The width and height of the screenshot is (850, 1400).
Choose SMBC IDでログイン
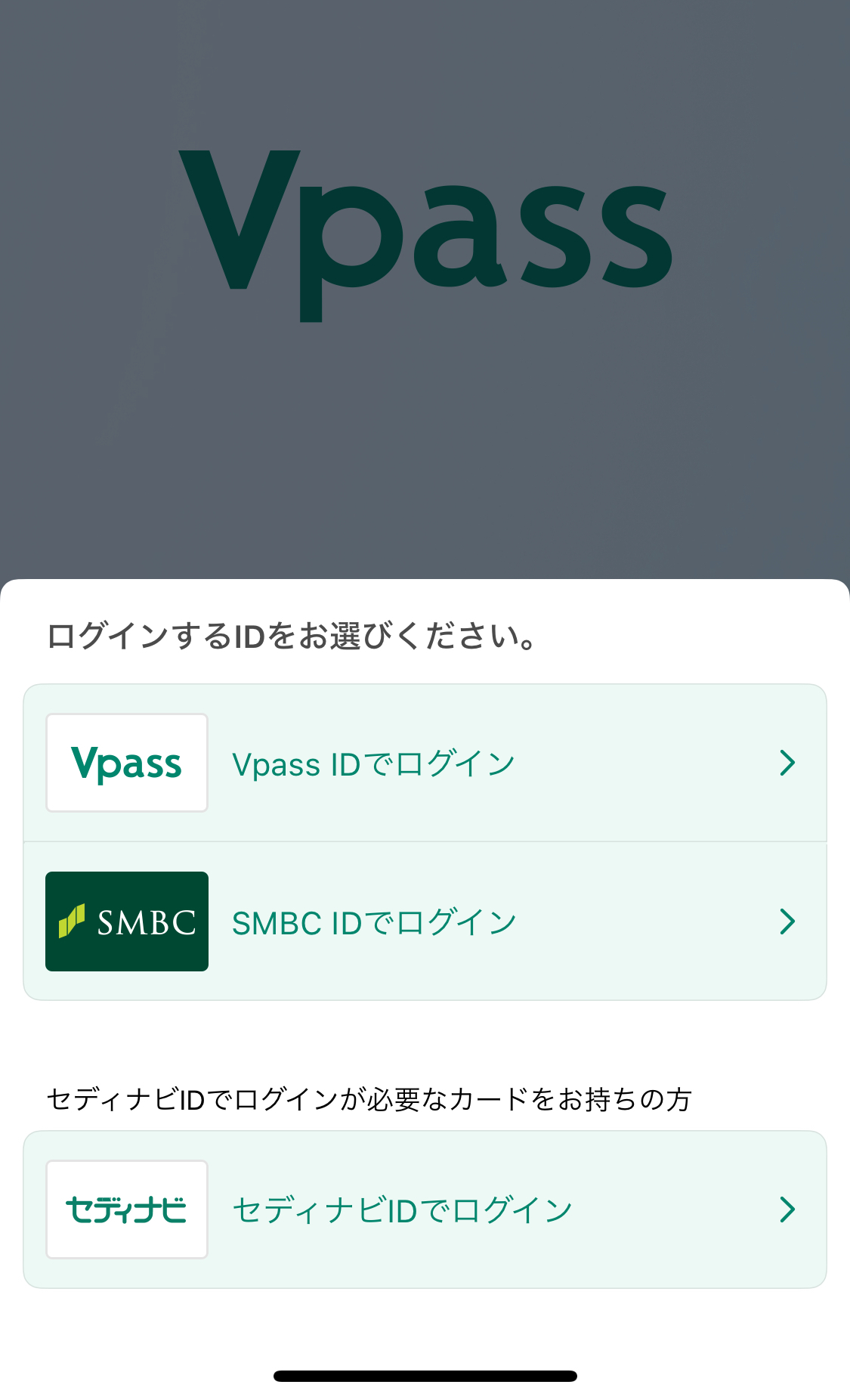[425, 921]
